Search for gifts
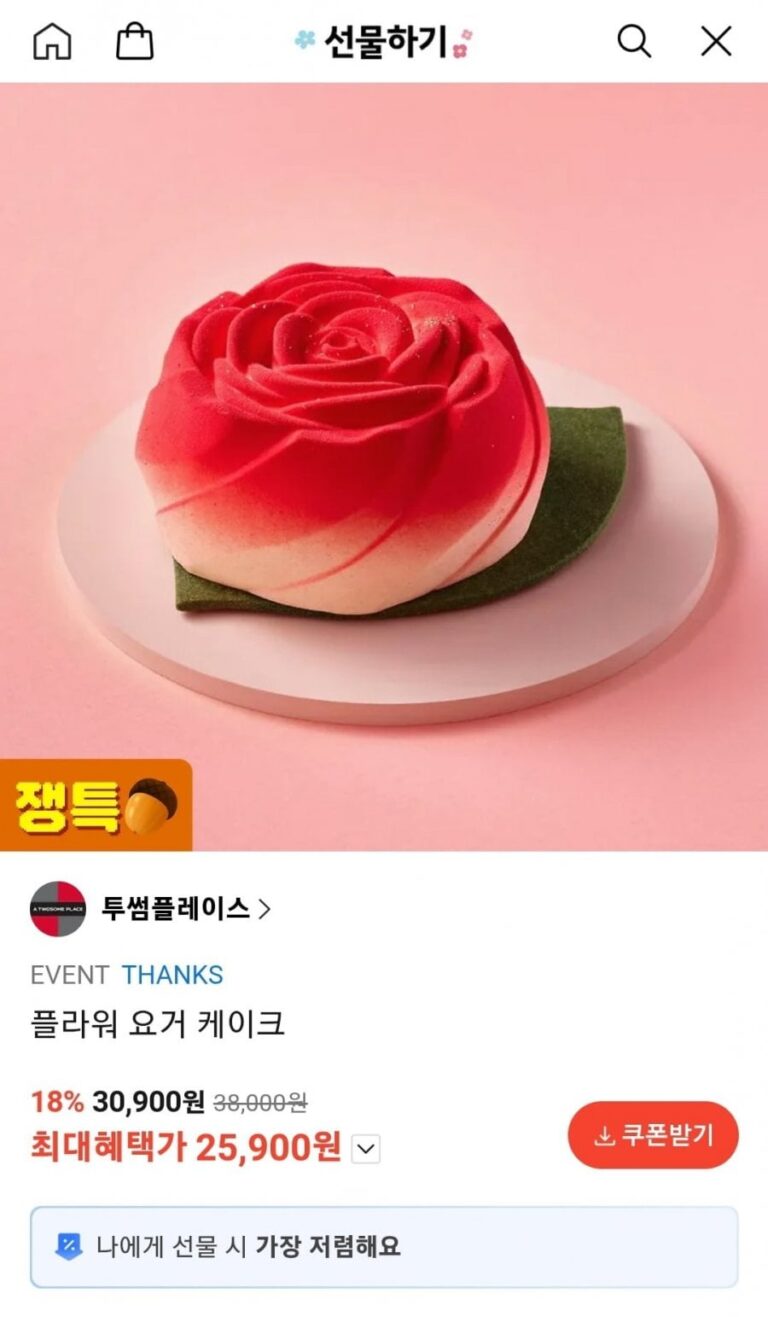The width and height of the screenshot is (768, 1317). tap(633, 41)
